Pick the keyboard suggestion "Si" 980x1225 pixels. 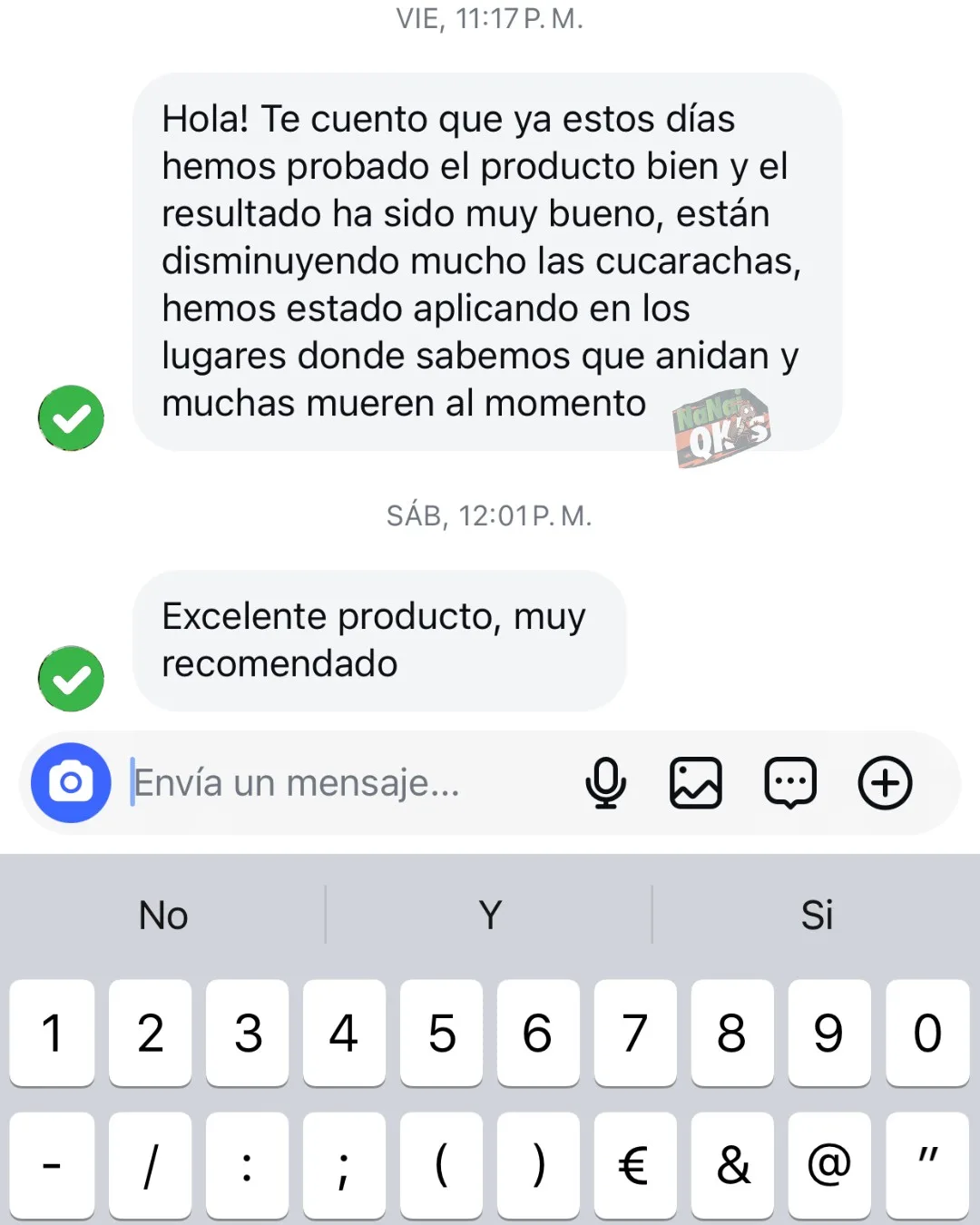pyautogui.click(x=817, y=915)
